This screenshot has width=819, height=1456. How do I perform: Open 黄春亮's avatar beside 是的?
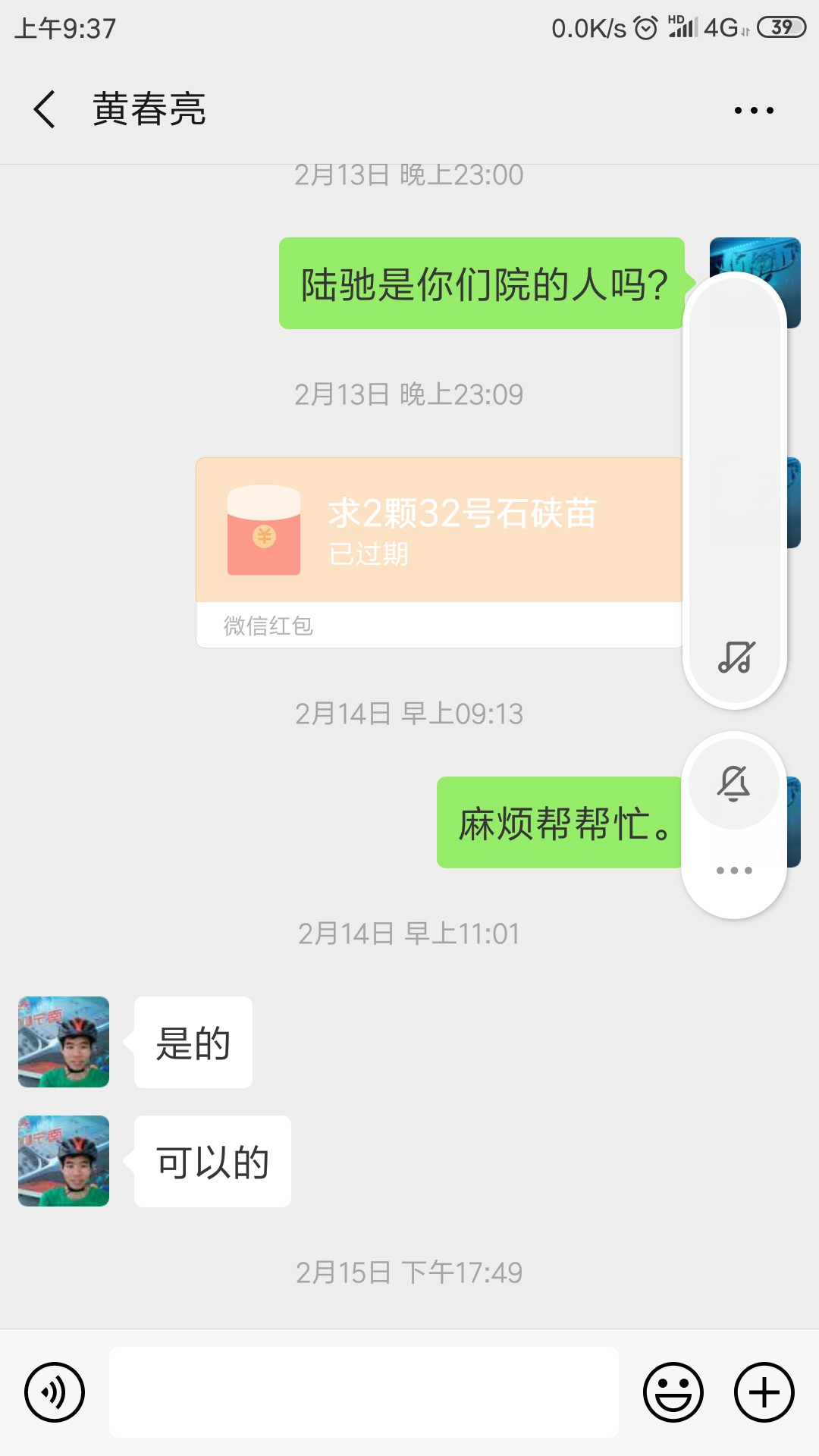64,1042
